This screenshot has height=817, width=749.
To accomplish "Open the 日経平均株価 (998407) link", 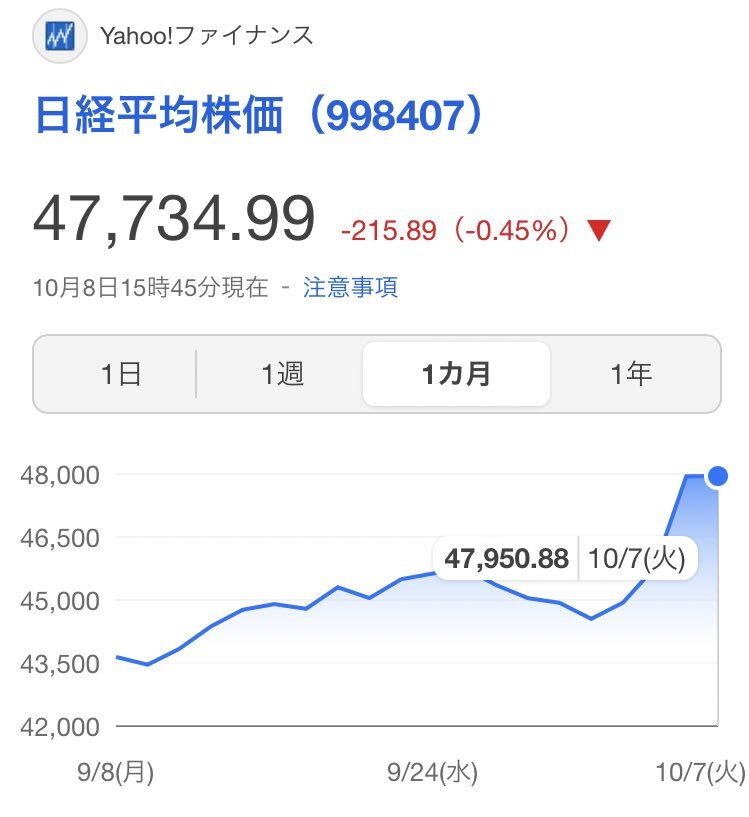I will 259,116.
